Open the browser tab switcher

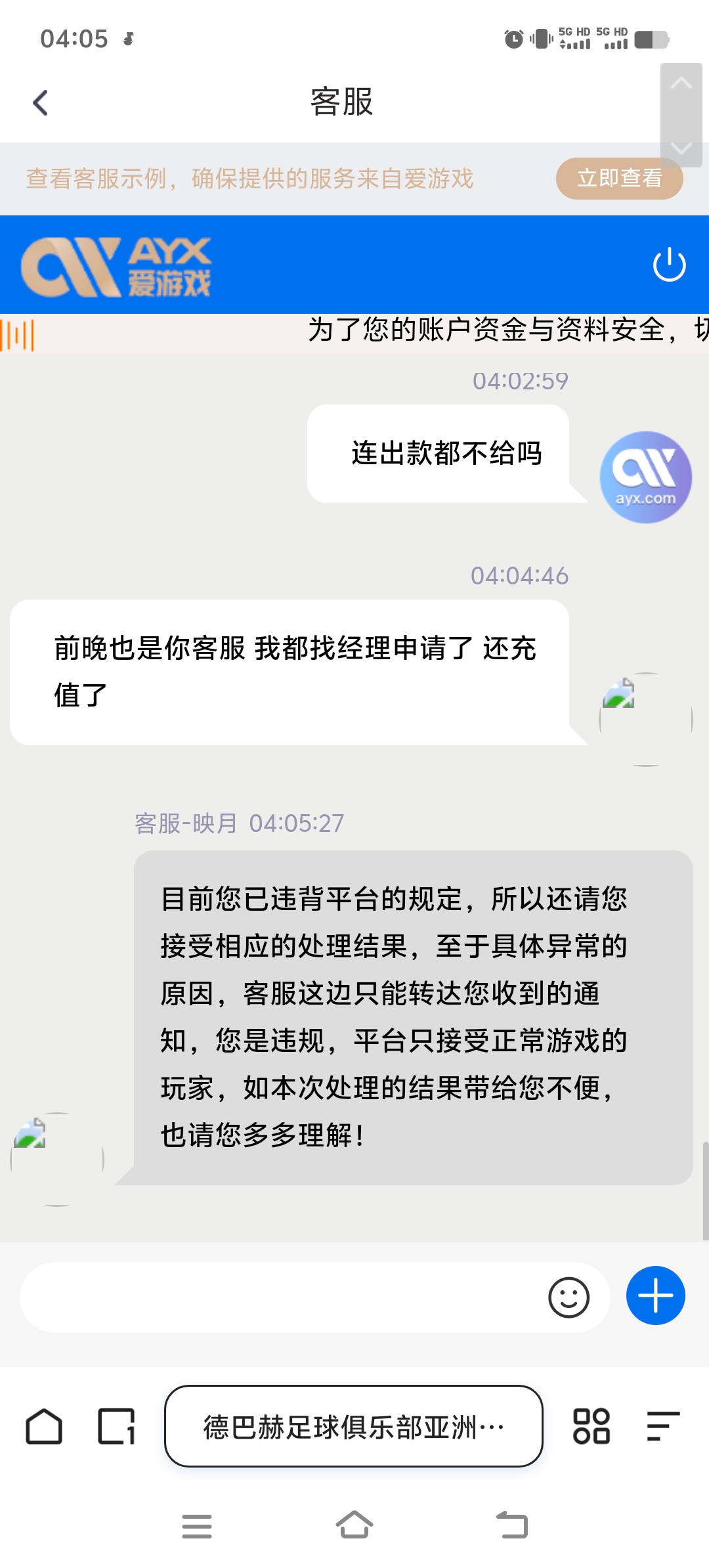(116, 1426)
